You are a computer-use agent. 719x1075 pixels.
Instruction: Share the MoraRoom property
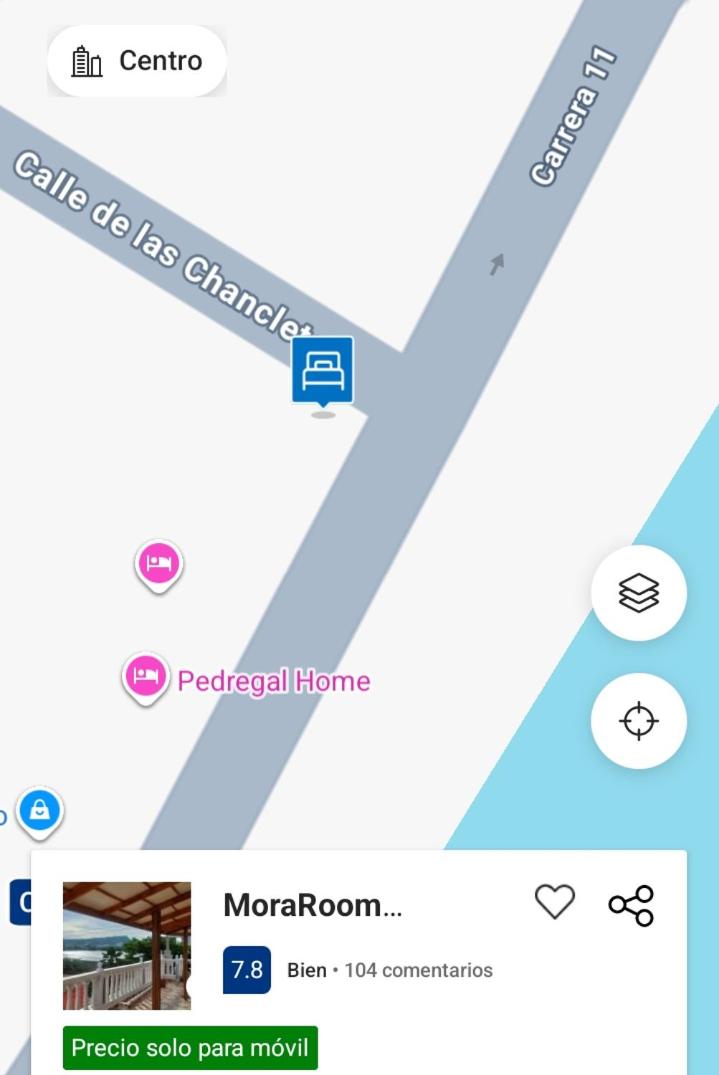tap(631, 905)
